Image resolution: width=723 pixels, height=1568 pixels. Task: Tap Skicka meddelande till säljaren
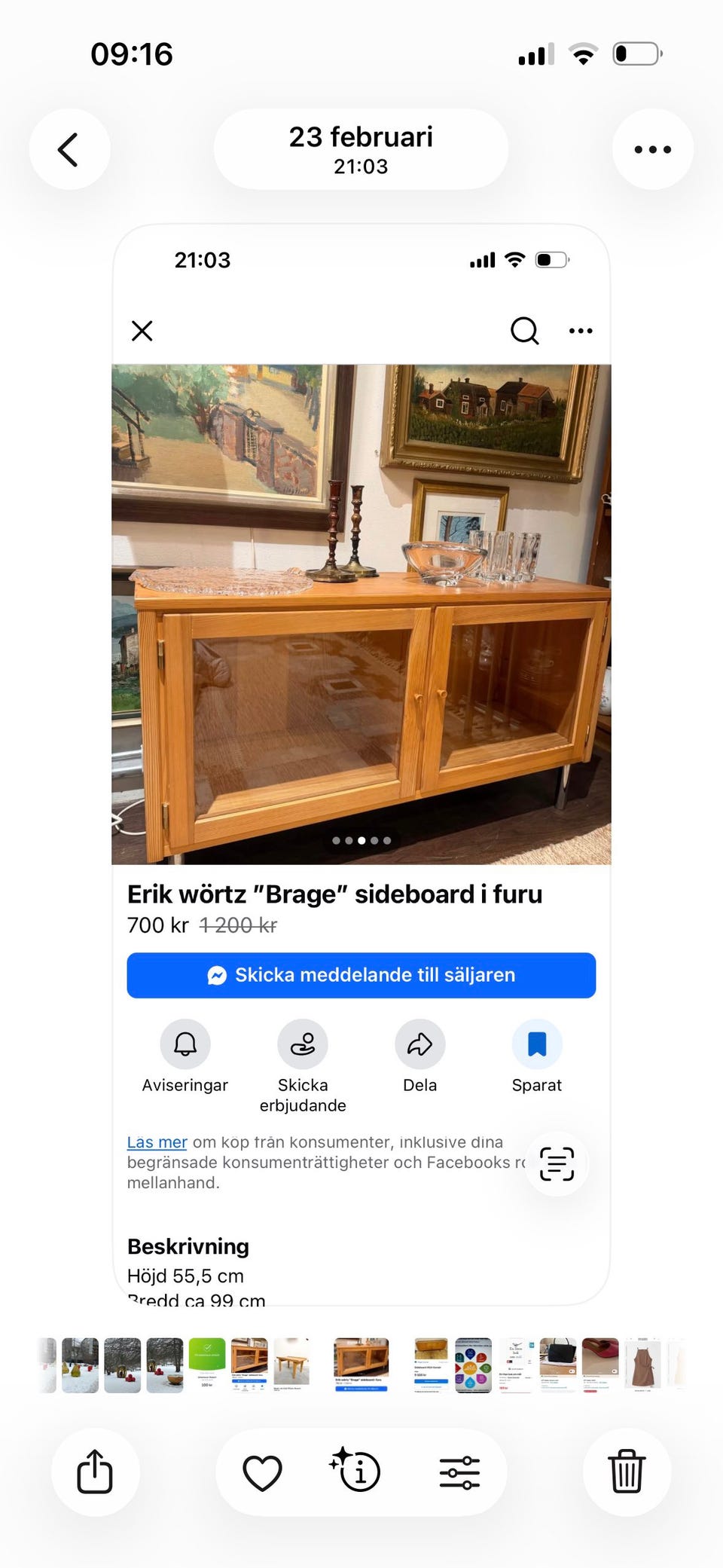361,974
